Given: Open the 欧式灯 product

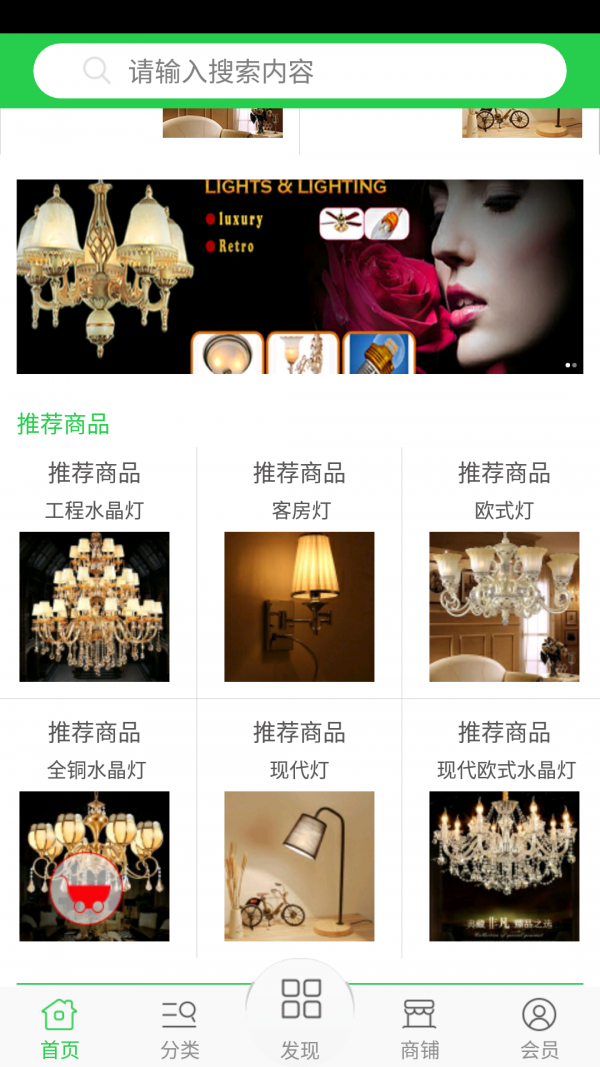Looking at the screenshot, I should (x=504, y=606).
